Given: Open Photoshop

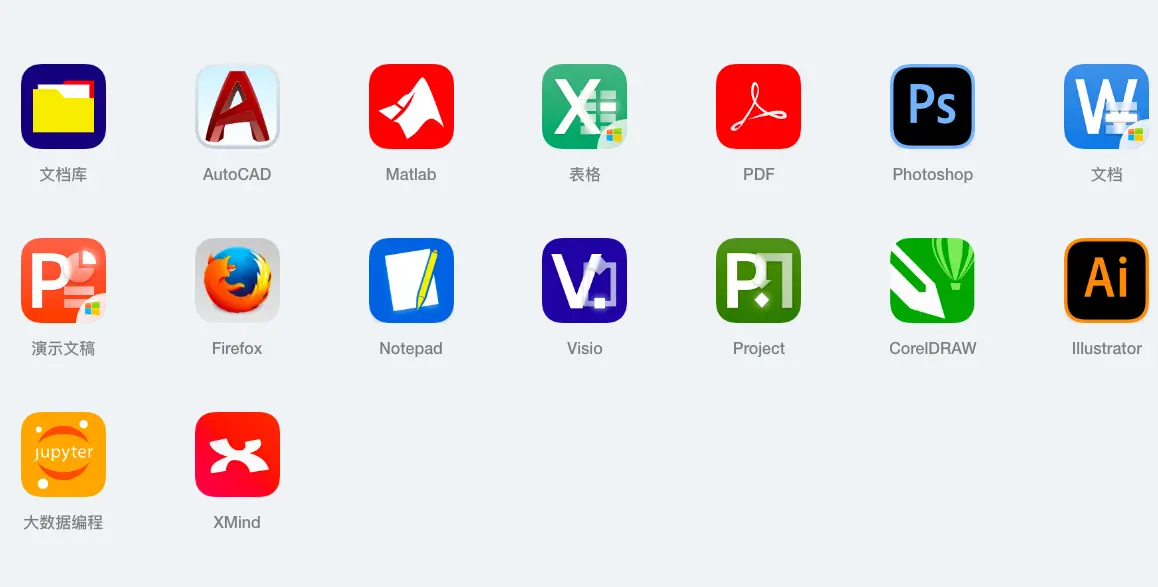Looking at the screenshot, I should point(932,106).
